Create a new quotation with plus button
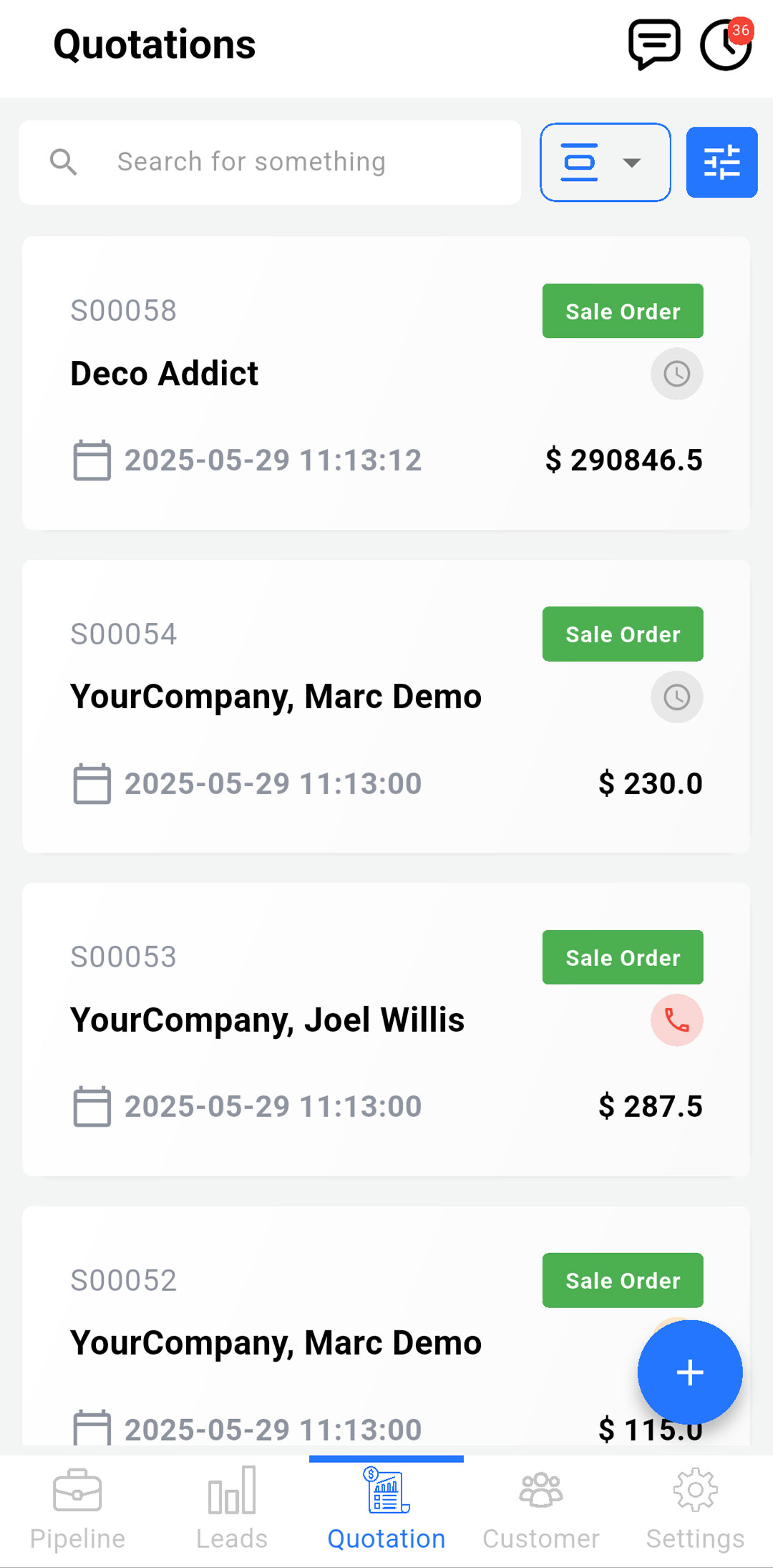 click(690, 1373)
